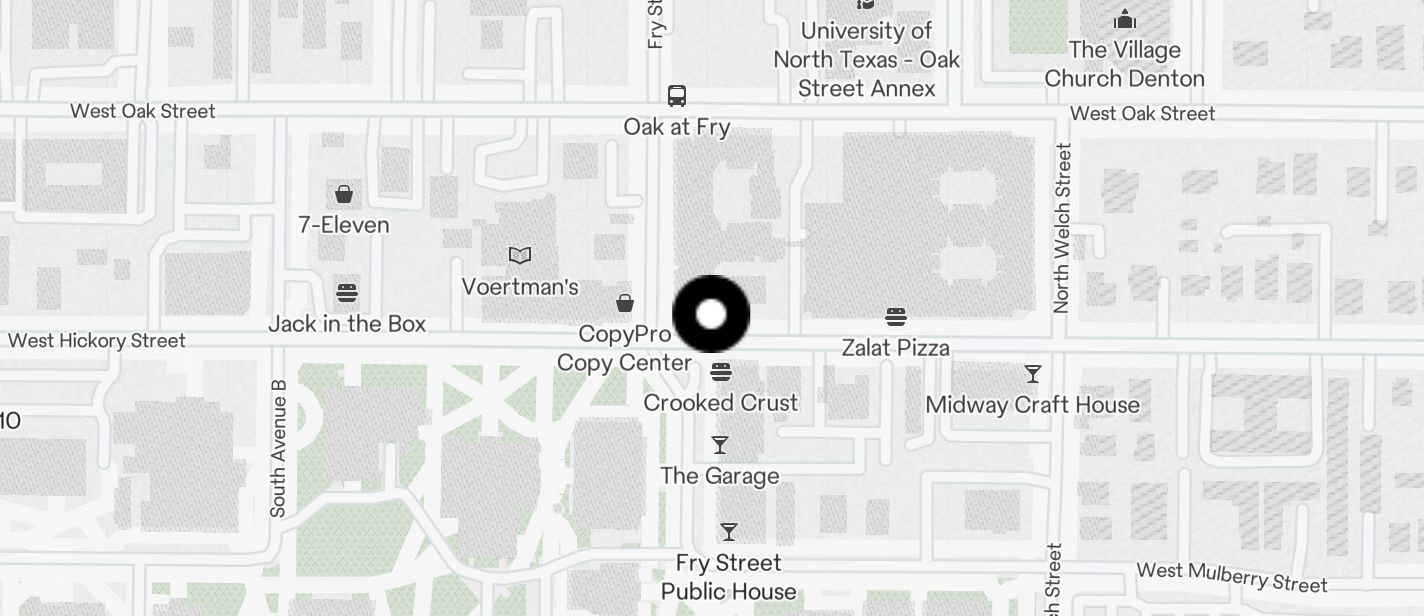Select the Oak at Fry bus stop
Screen dimensions: 1424x616
tap(677, 97)
